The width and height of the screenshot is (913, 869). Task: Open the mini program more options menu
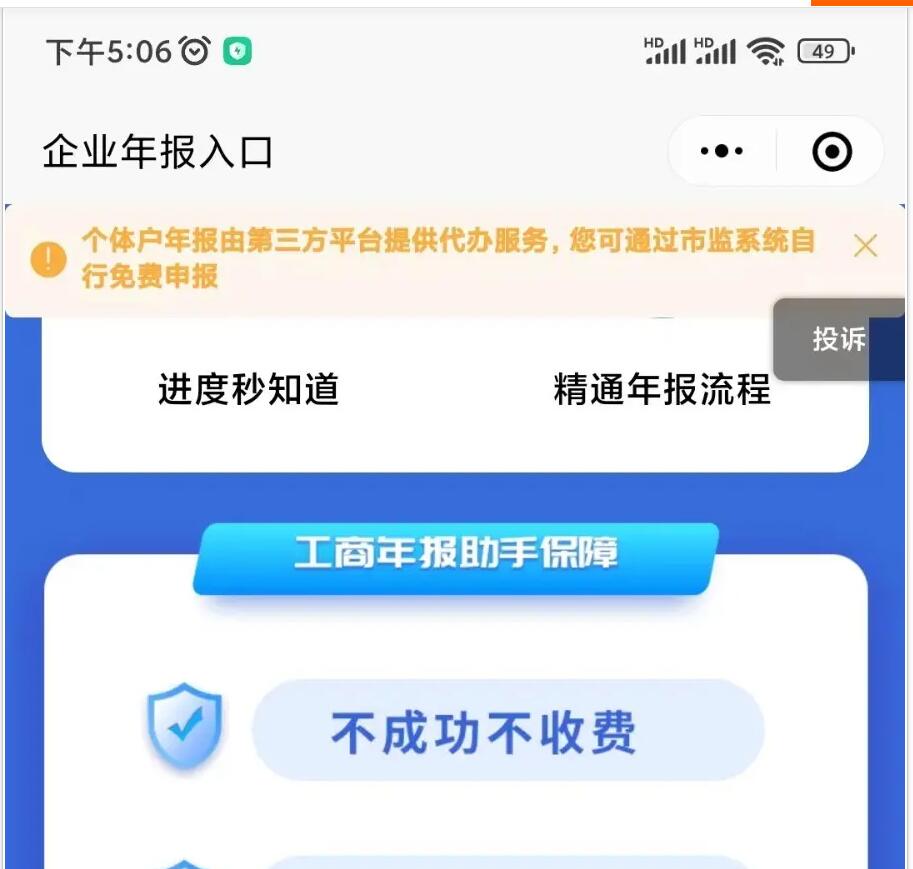click(722, 152)
